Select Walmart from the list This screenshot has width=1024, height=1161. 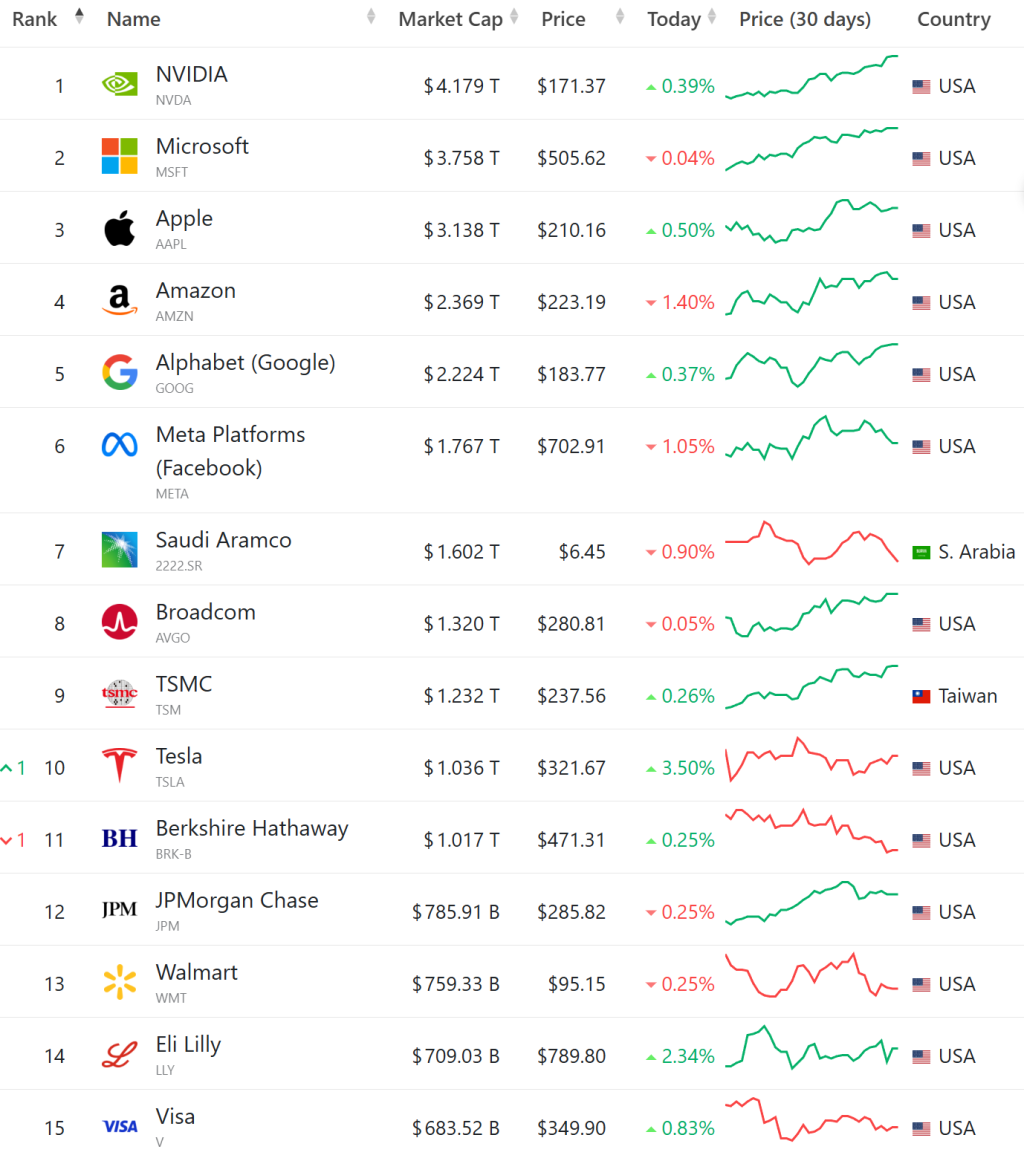pos(196,973)
